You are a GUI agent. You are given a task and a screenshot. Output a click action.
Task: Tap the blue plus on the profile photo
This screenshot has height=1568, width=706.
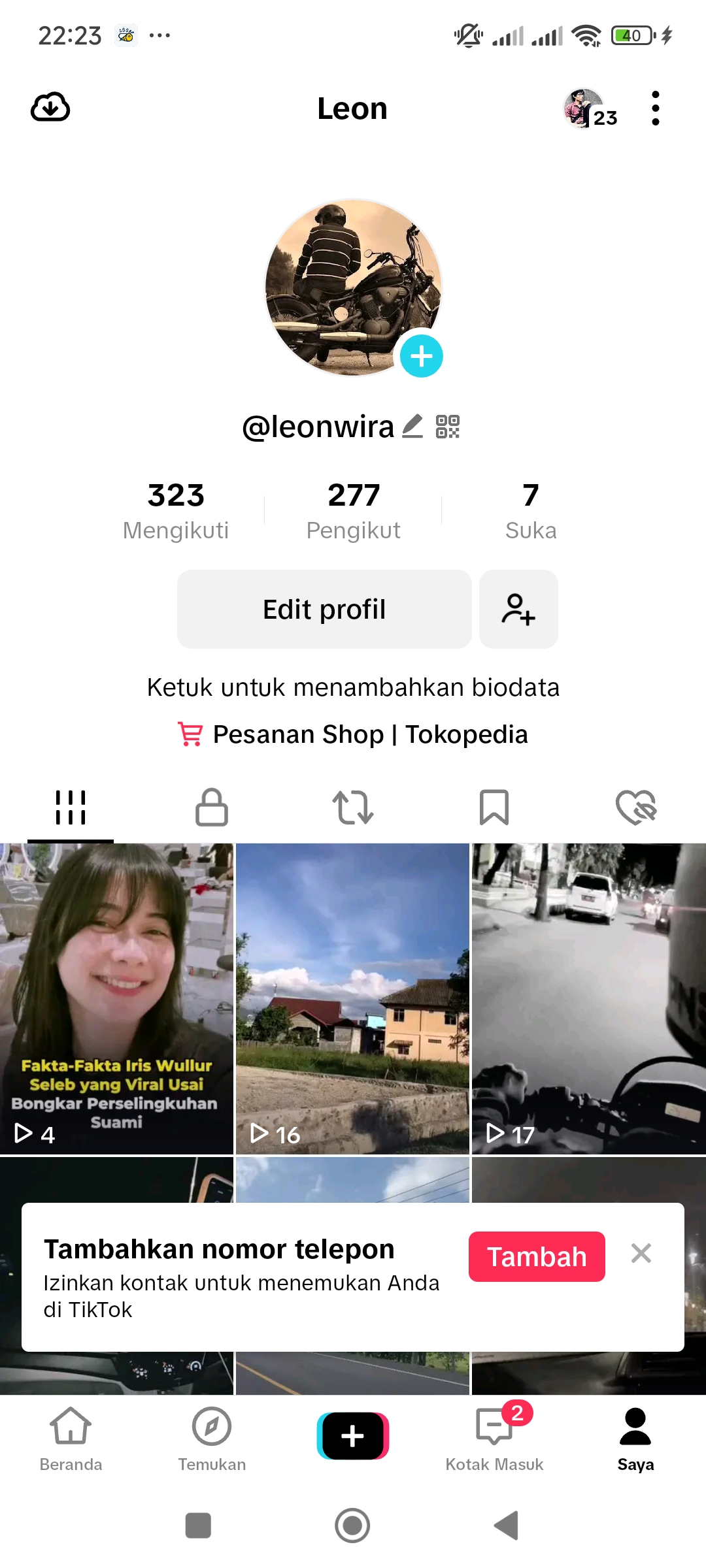click(422, 356)
